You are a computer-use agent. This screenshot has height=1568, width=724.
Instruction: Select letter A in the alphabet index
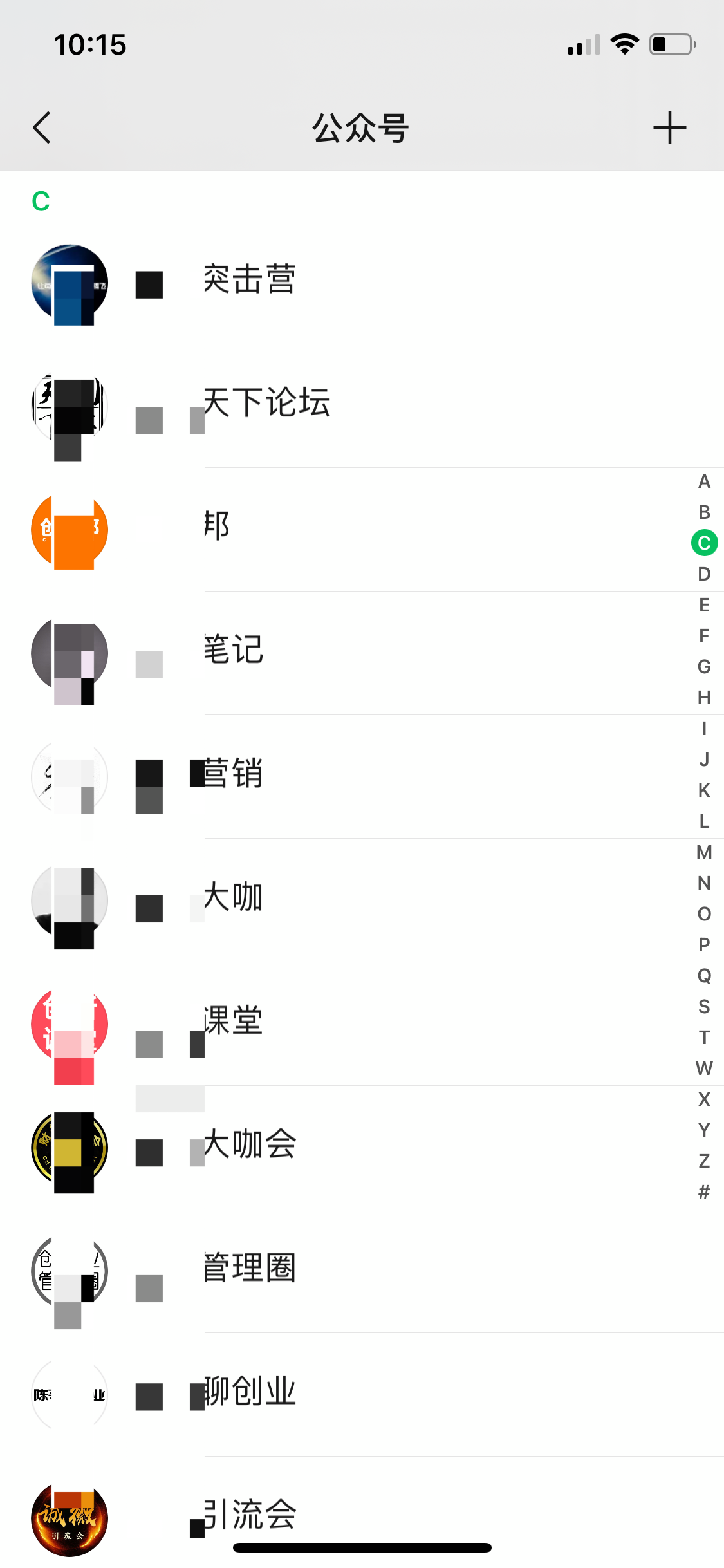click(705, 481)
